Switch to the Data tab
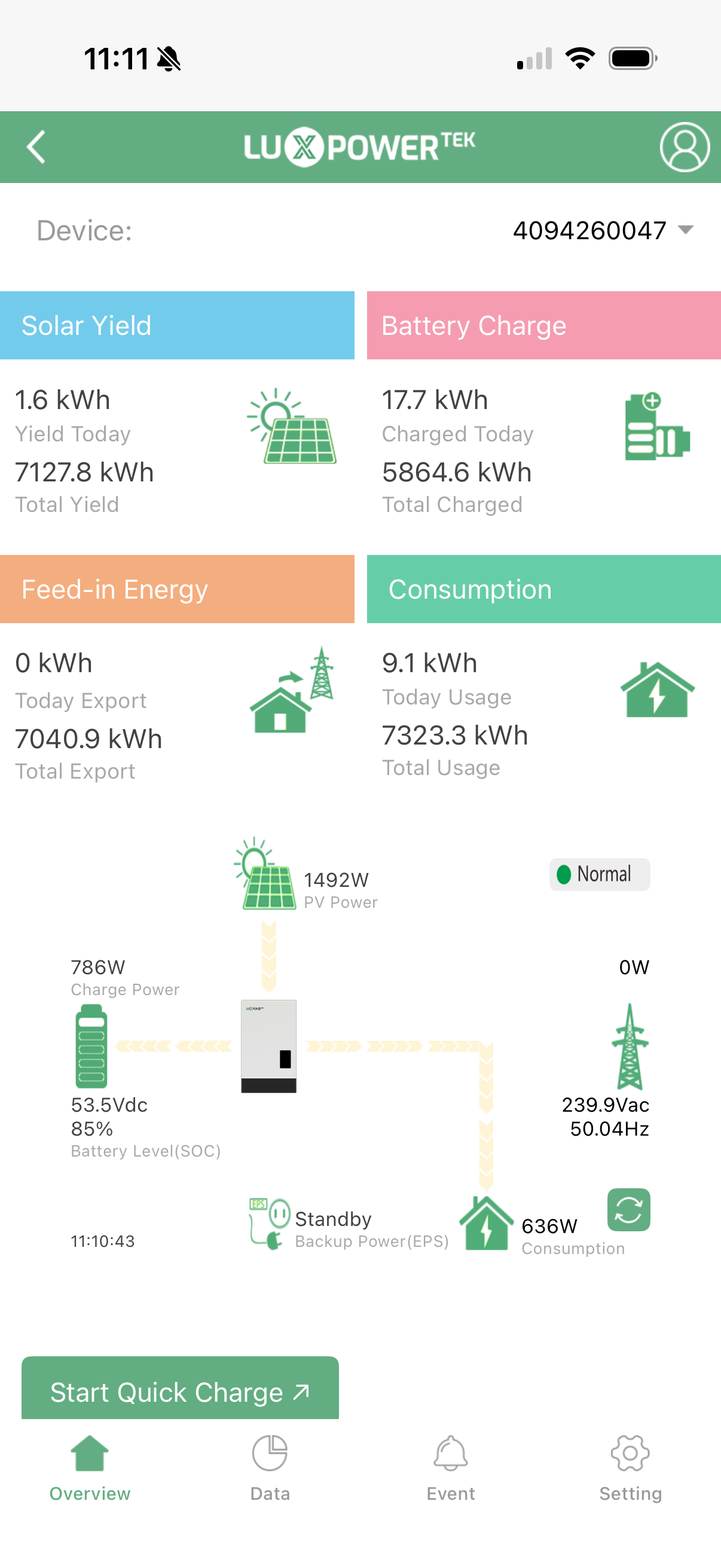The image size is (721, 1568). tap(270, 1468)
